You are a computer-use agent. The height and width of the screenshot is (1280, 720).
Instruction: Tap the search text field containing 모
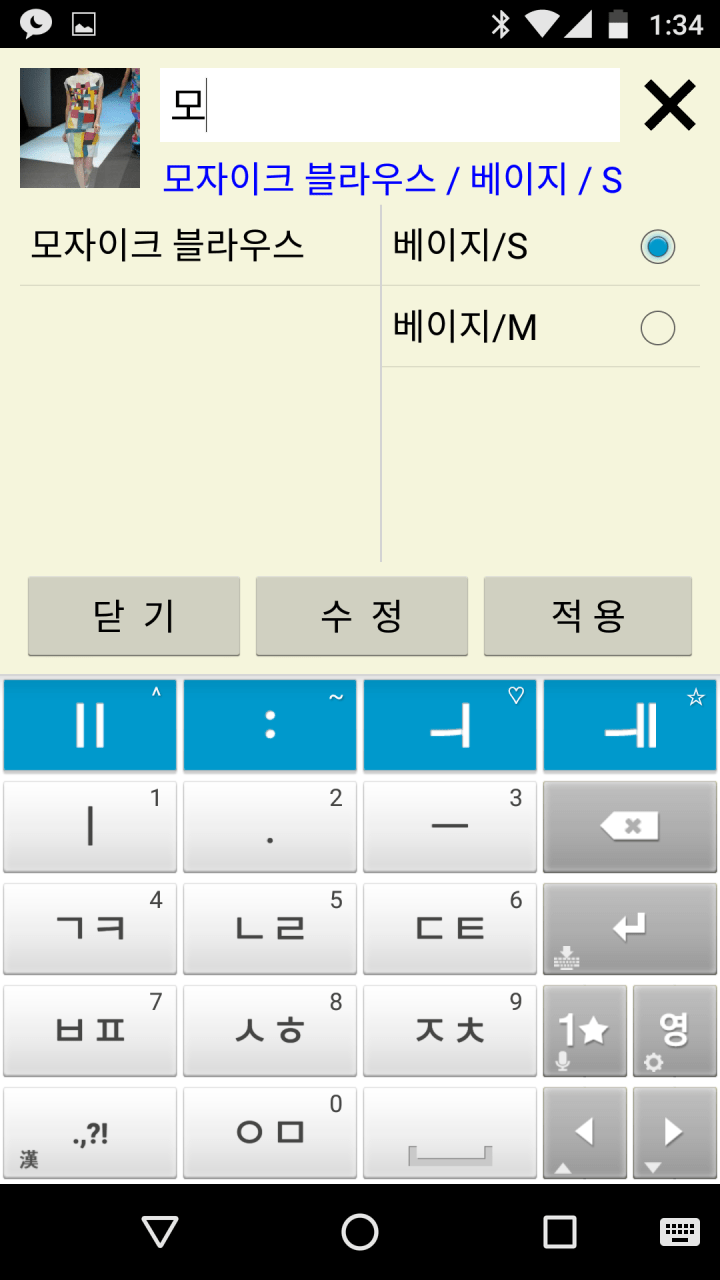click(x=390, y=105)
